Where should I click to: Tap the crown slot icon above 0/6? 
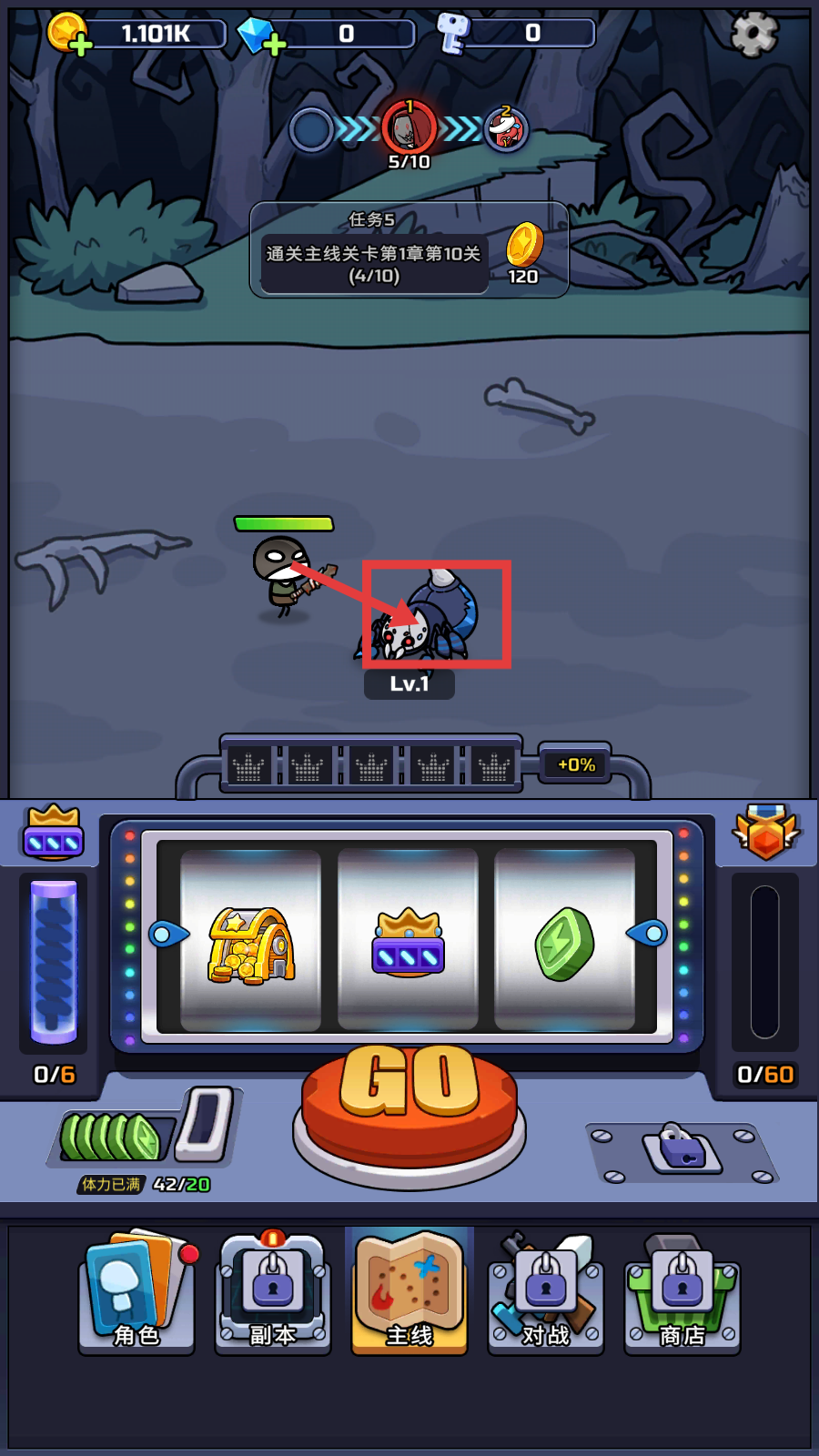tap(54, 832)
